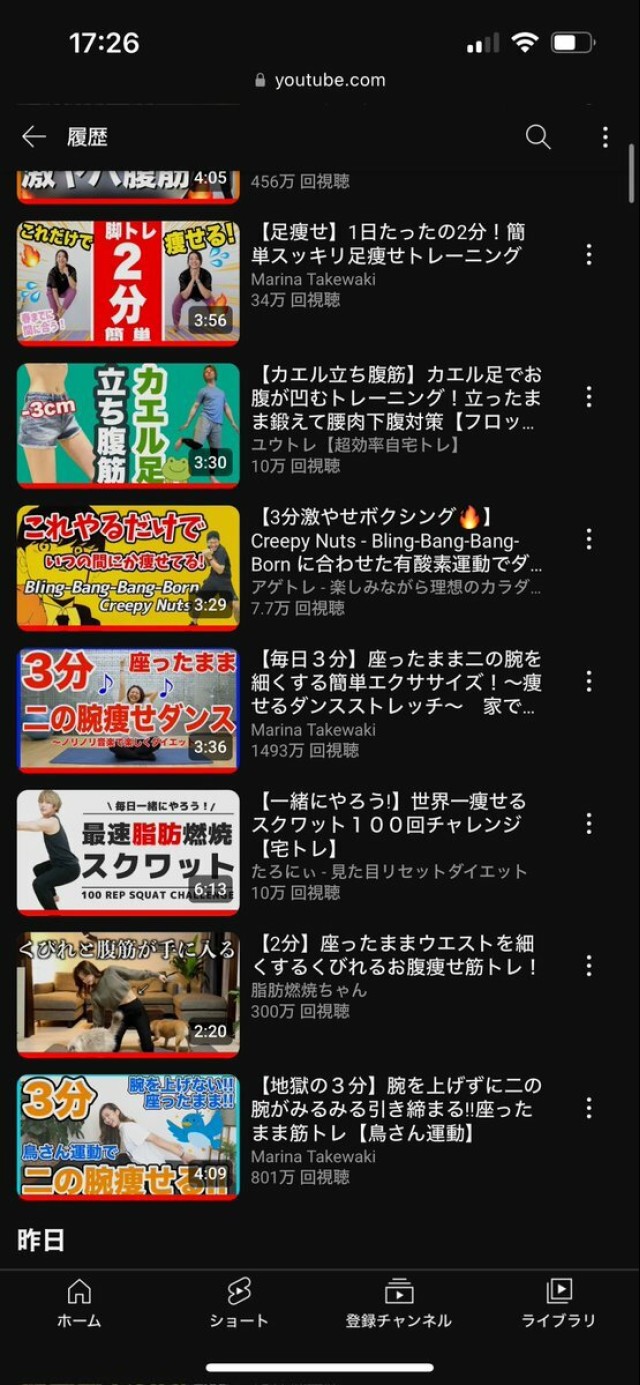
Task: Open options for the 【一緒にやろう!】 squat video
Action: [x=589, y=823]
